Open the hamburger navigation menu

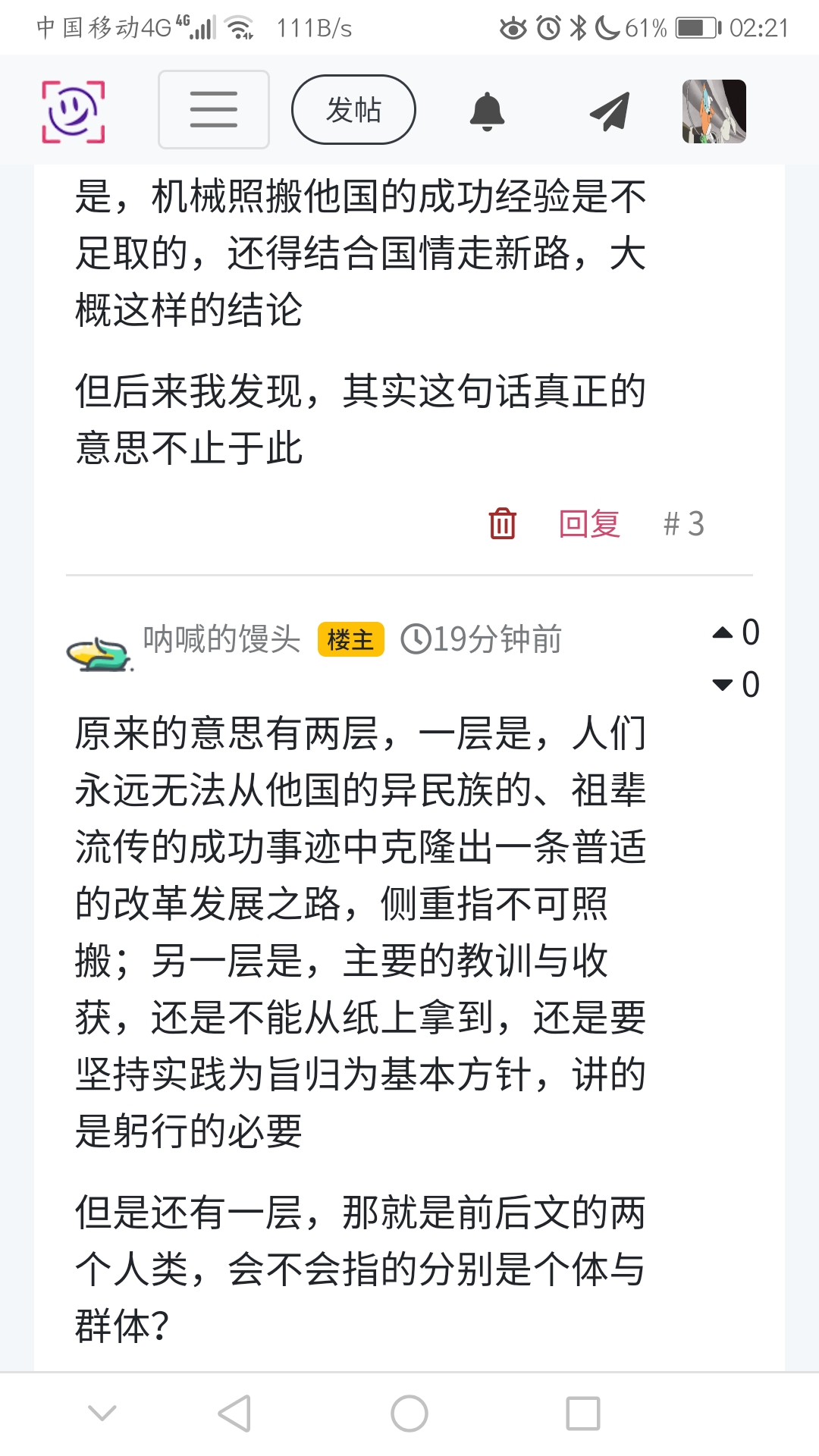(213, 109)
